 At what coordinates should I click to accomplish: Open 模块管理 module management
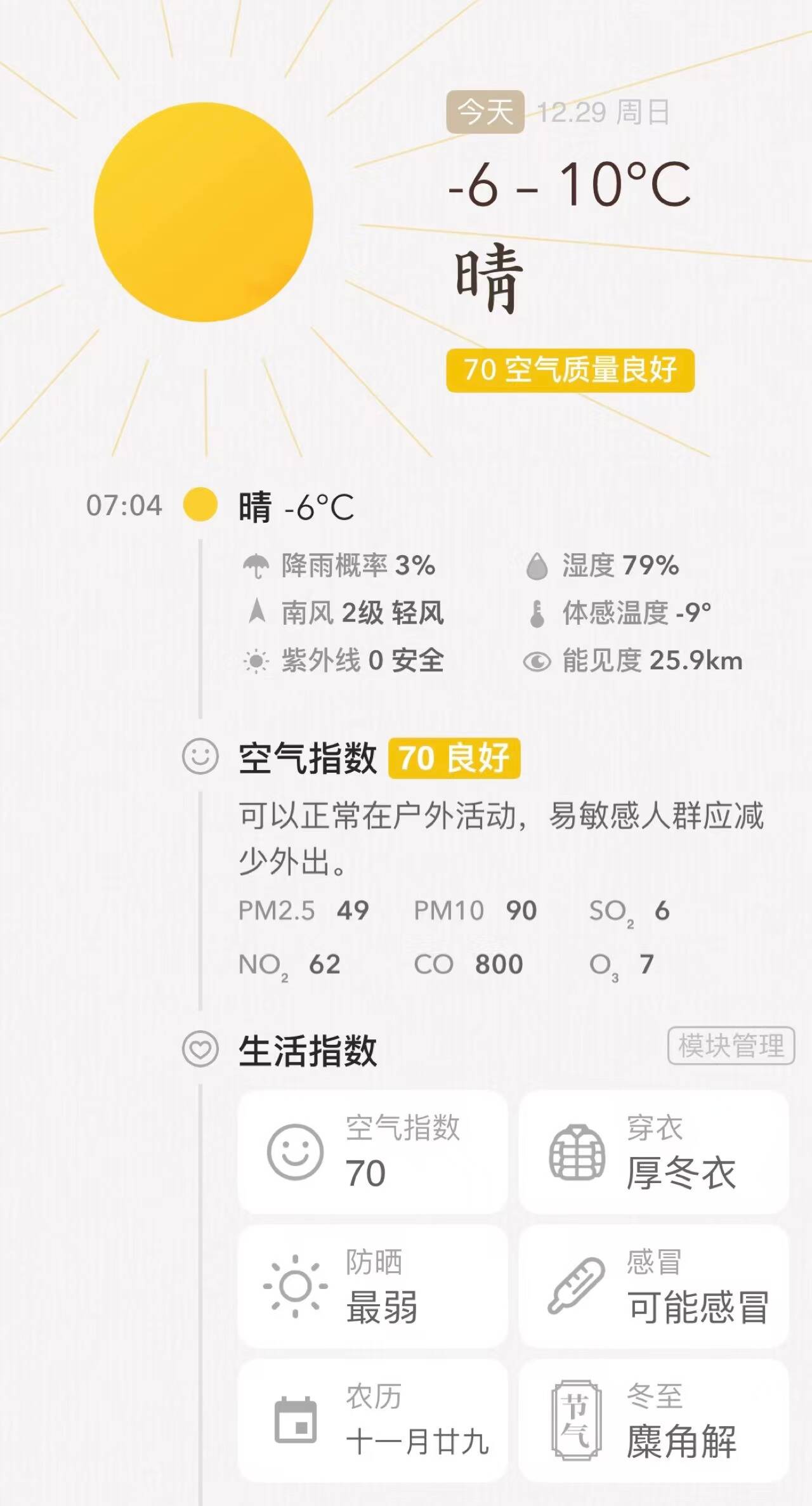(731, 1045)
